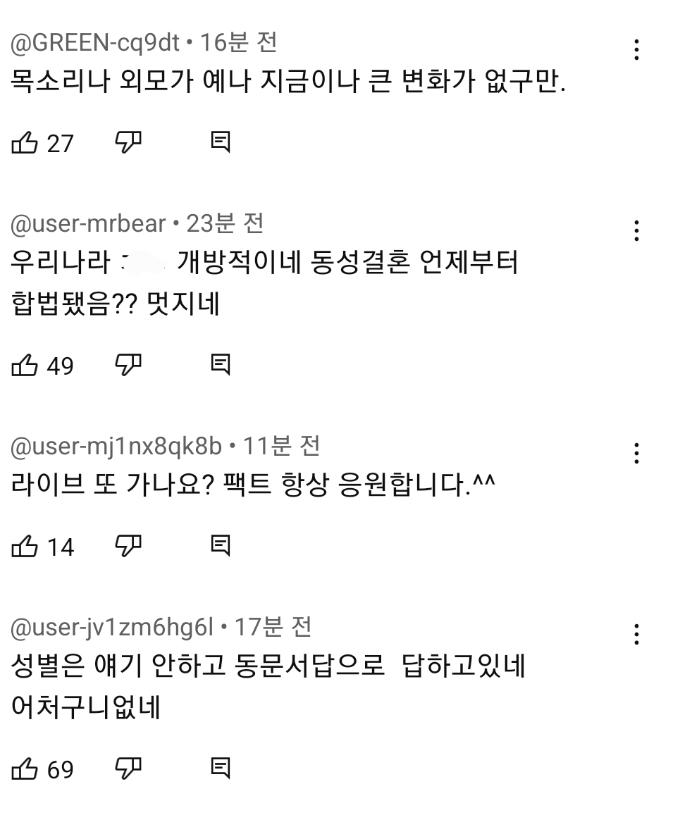Viewport: 680px width, 815px height.
Task: Like the comment by @user-mj1nx8qk8b
Action: [x=23, y=547]
